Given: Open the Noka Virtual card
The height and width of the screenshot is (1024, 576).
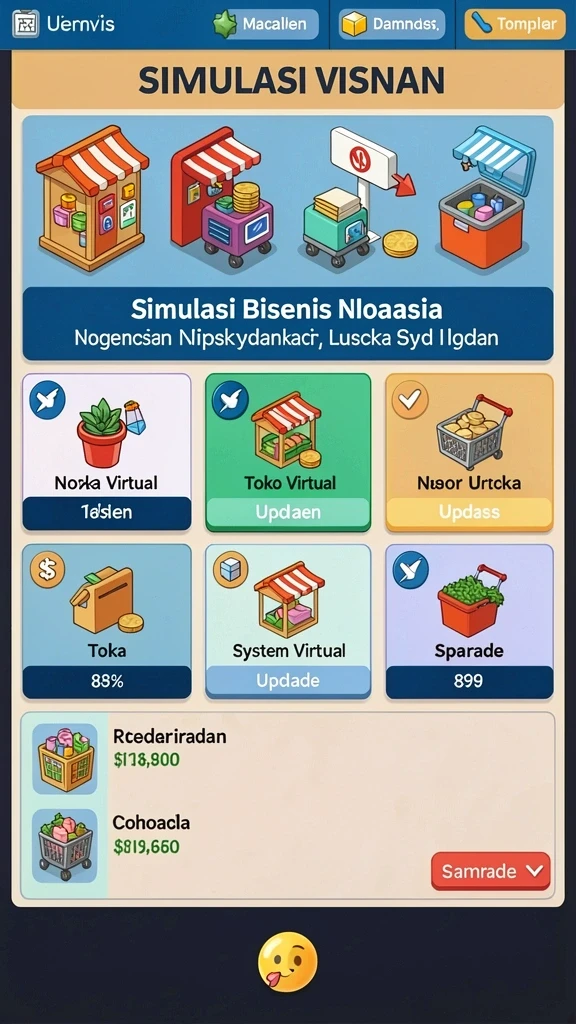Looking at the screenshot, I should (107, 451).
